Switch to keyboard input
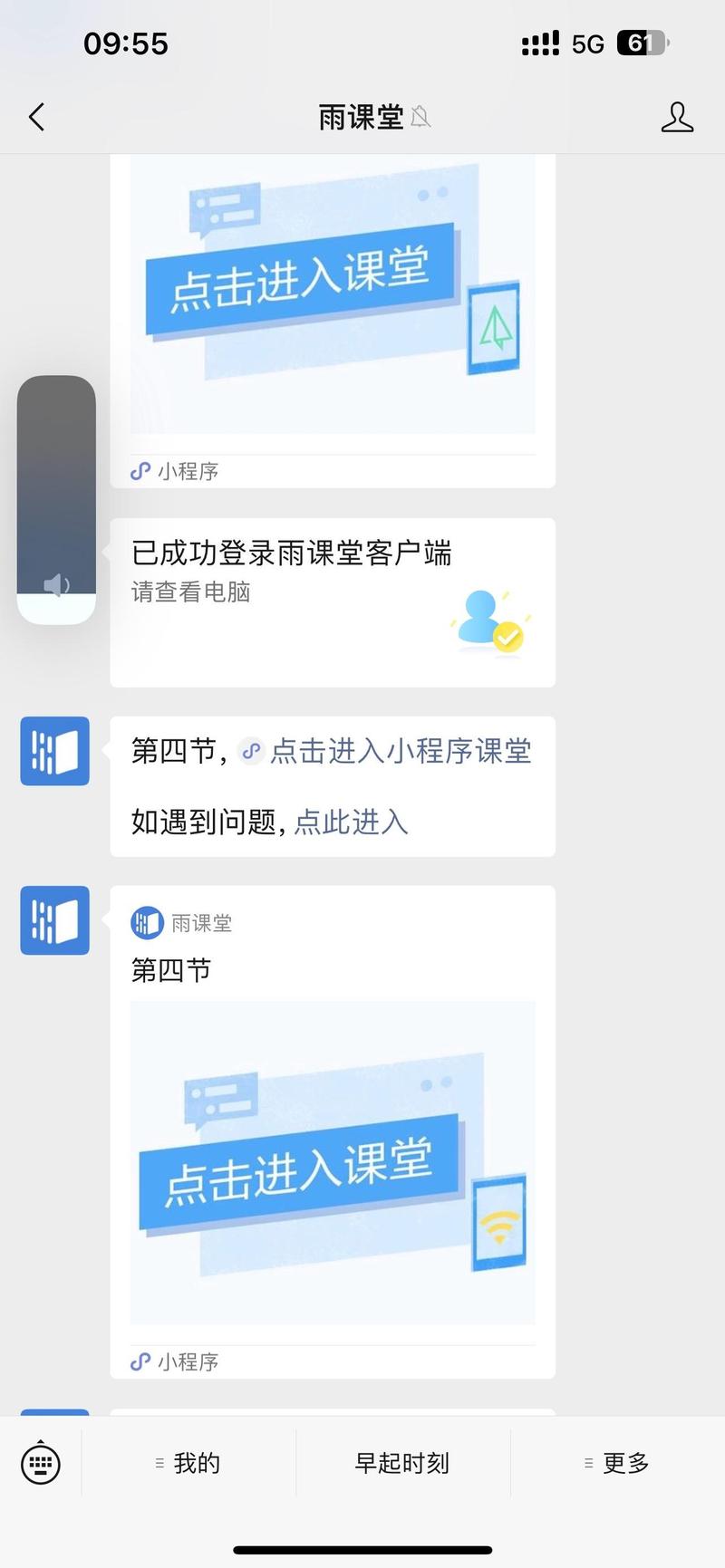The width and height of the screenshot is (725, 1568). (41, 1463)
